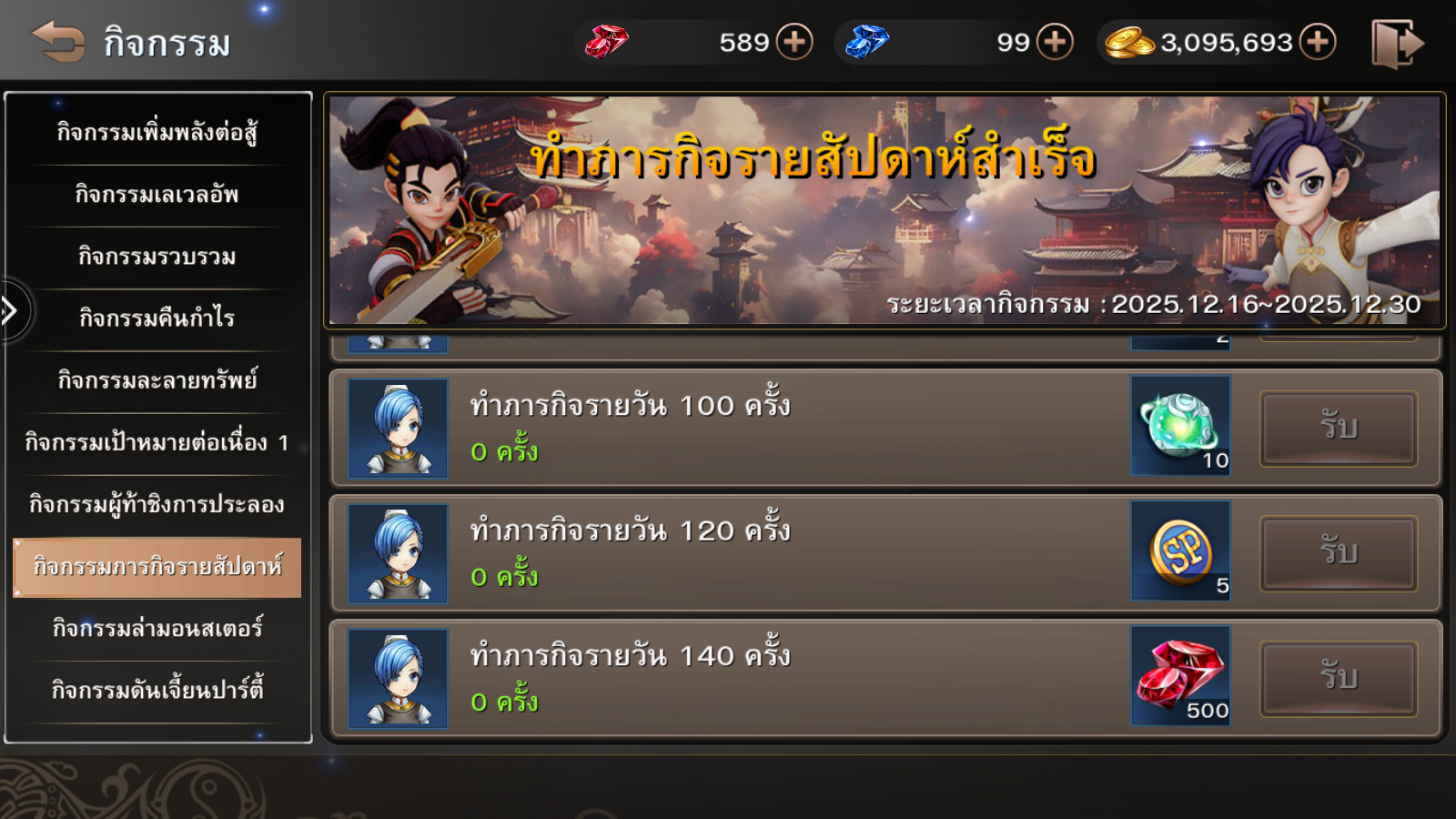Open กิจกรรมเพิ่มพลังต่อสู้ activity

157,133
